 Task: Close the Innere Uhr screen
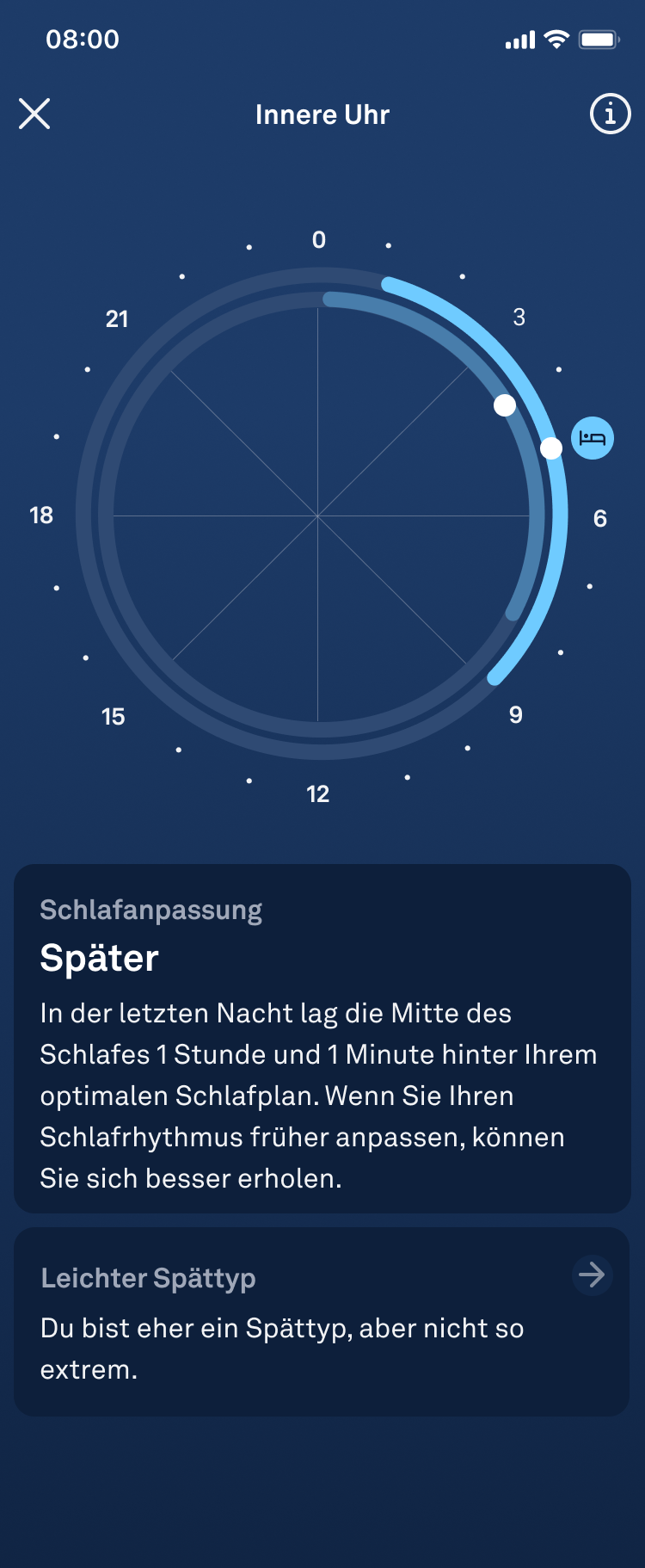(34, 114)
